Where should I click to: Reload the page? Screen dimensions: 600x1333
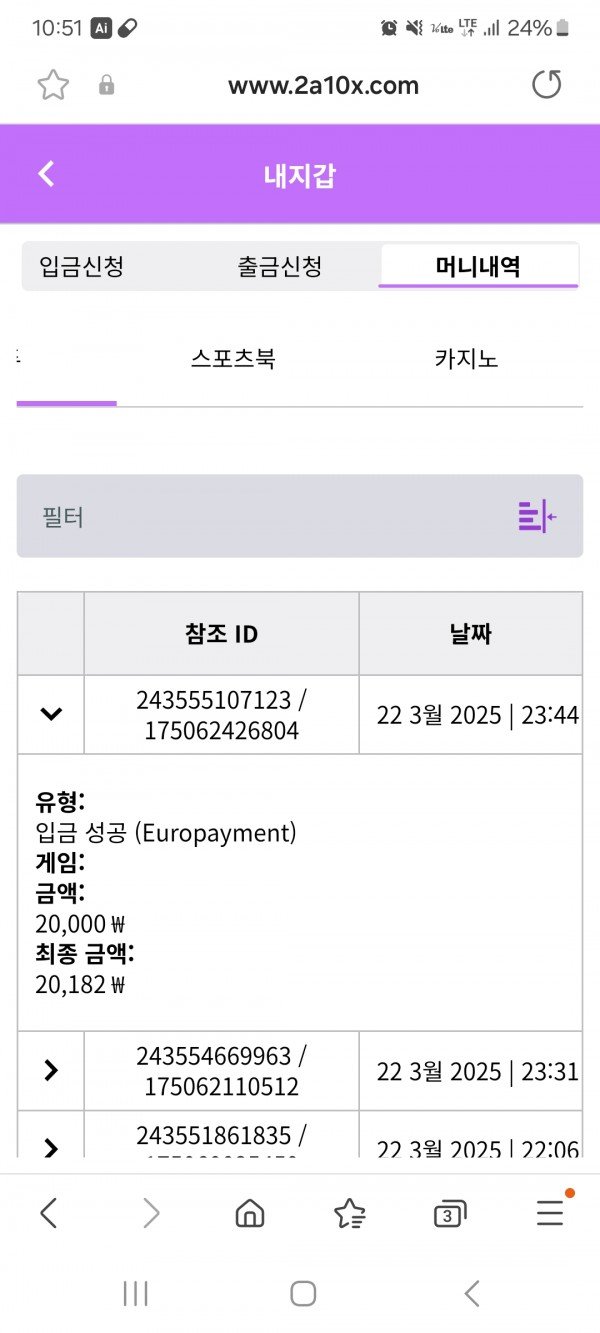click(547, 85)
